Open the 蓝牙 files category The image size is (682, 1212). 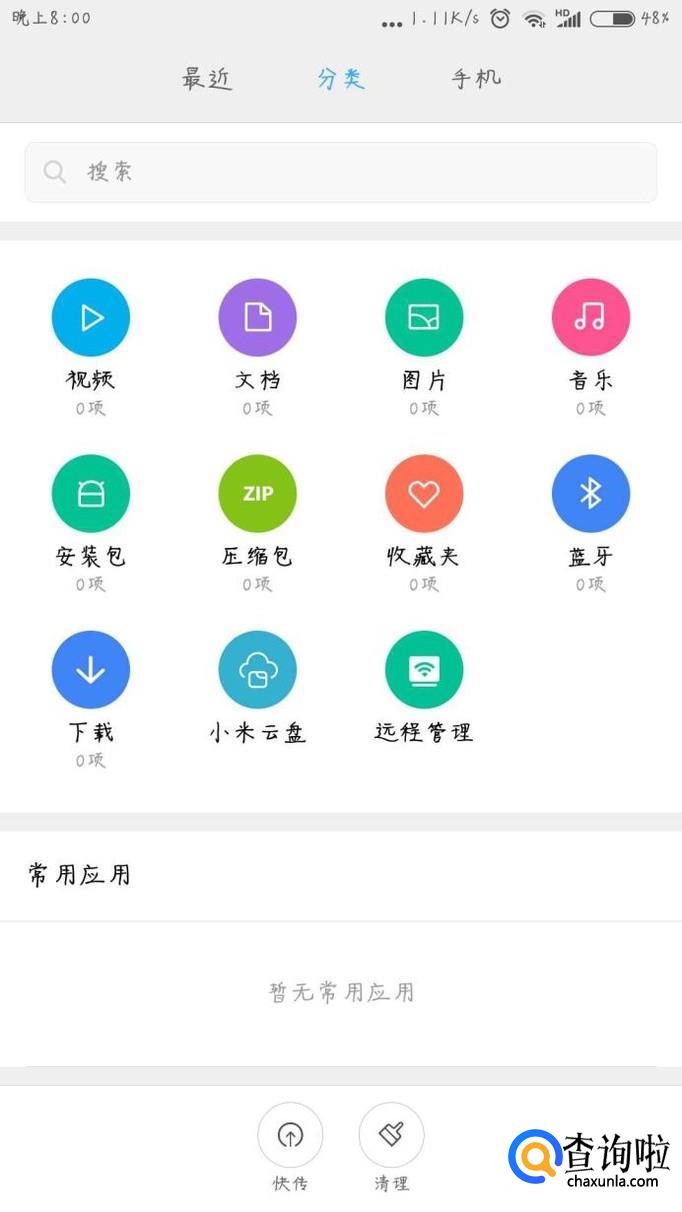[x=590, y=494]
